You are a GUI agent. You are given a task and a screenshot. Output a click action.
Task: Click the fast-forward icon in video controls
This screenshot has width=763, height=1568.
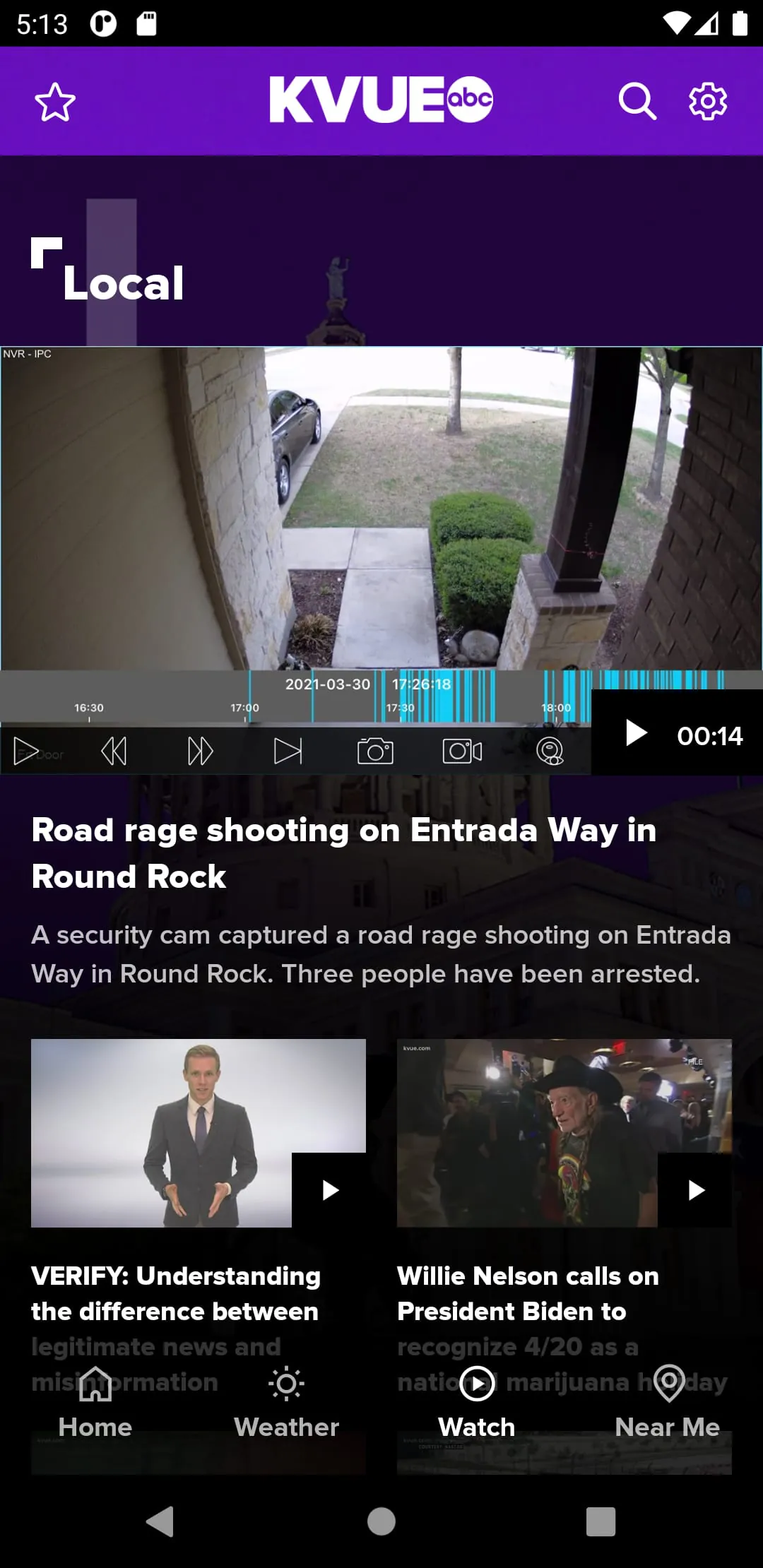pyautogui.click(x=200, y=751)
